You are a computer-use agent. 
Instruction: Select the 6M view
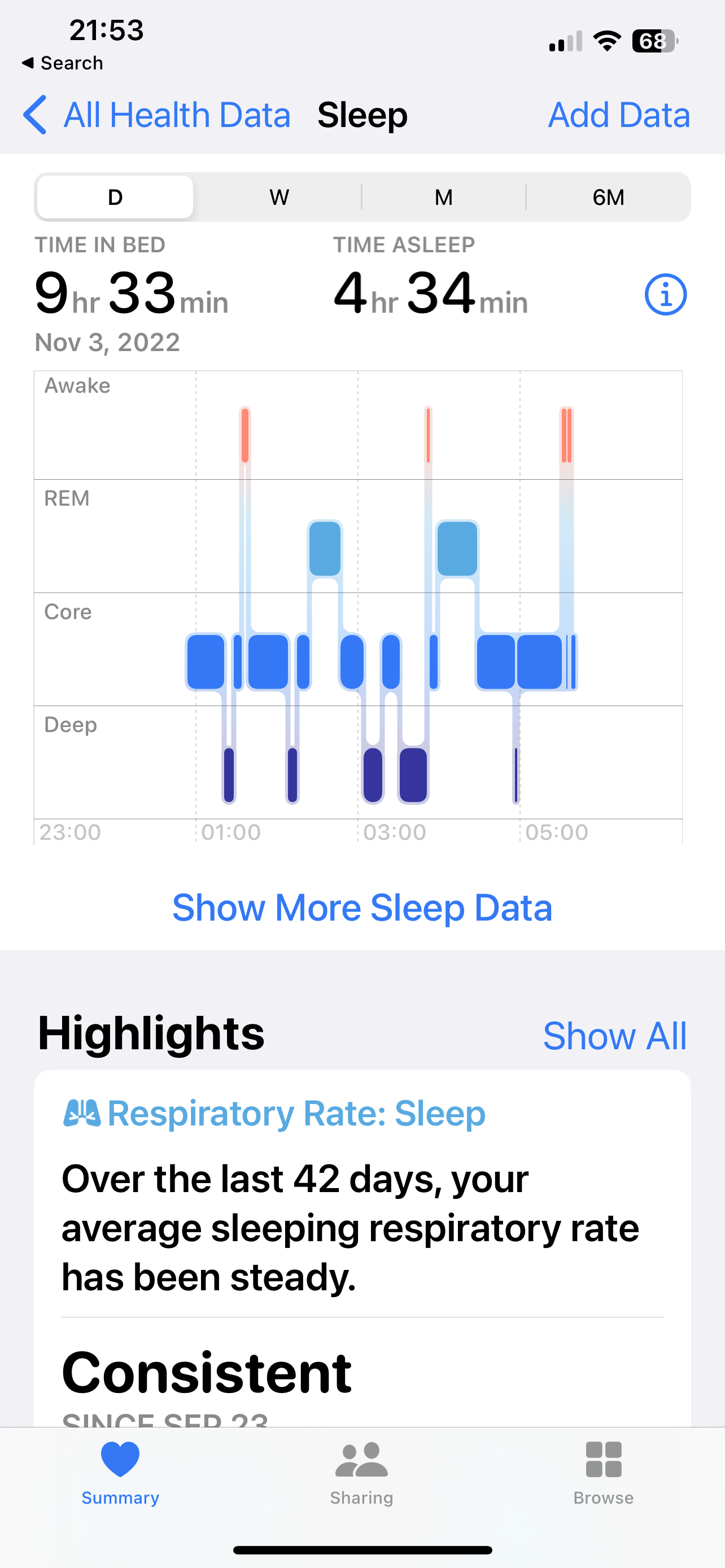click(x=608, y=197)
